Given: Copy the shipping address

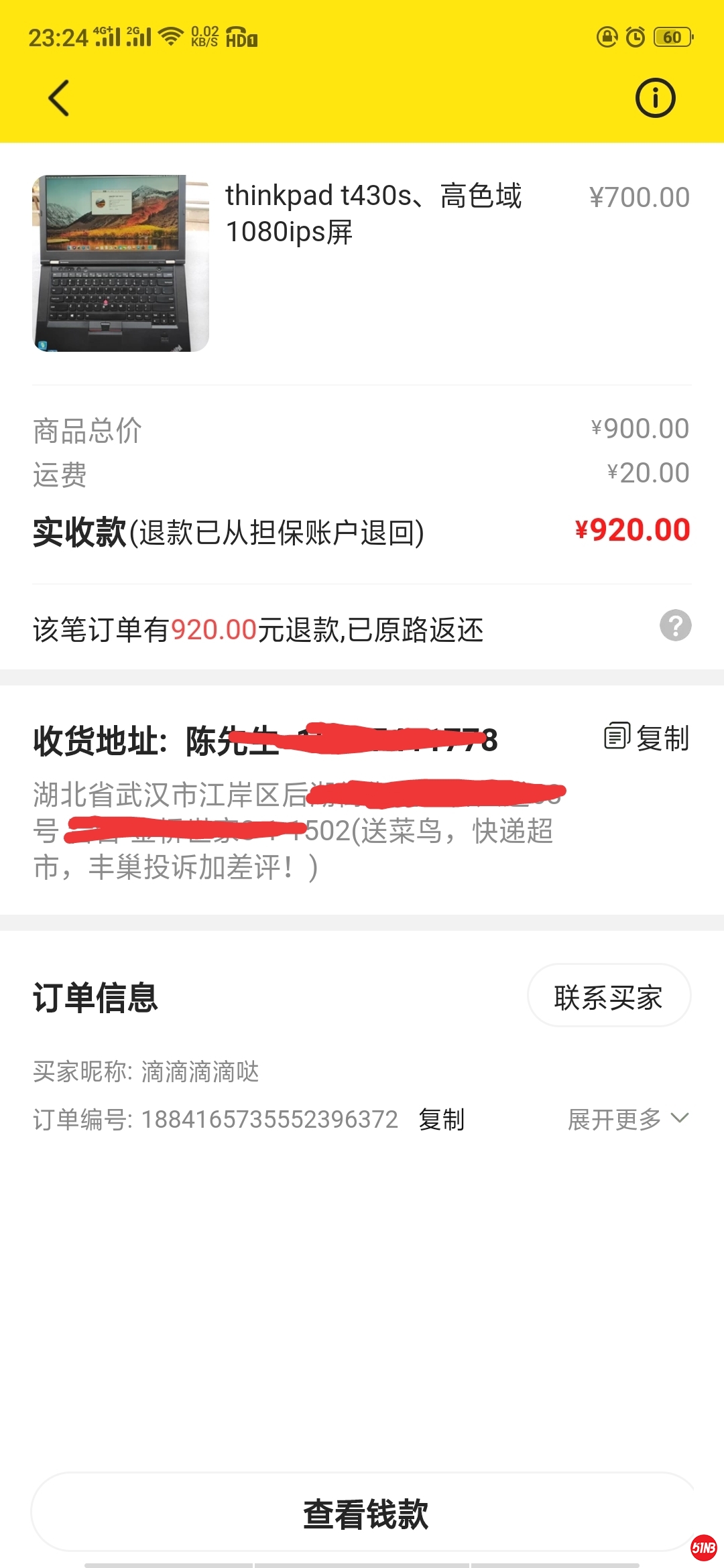Looking at the screenshot, I should coord(647,738).
